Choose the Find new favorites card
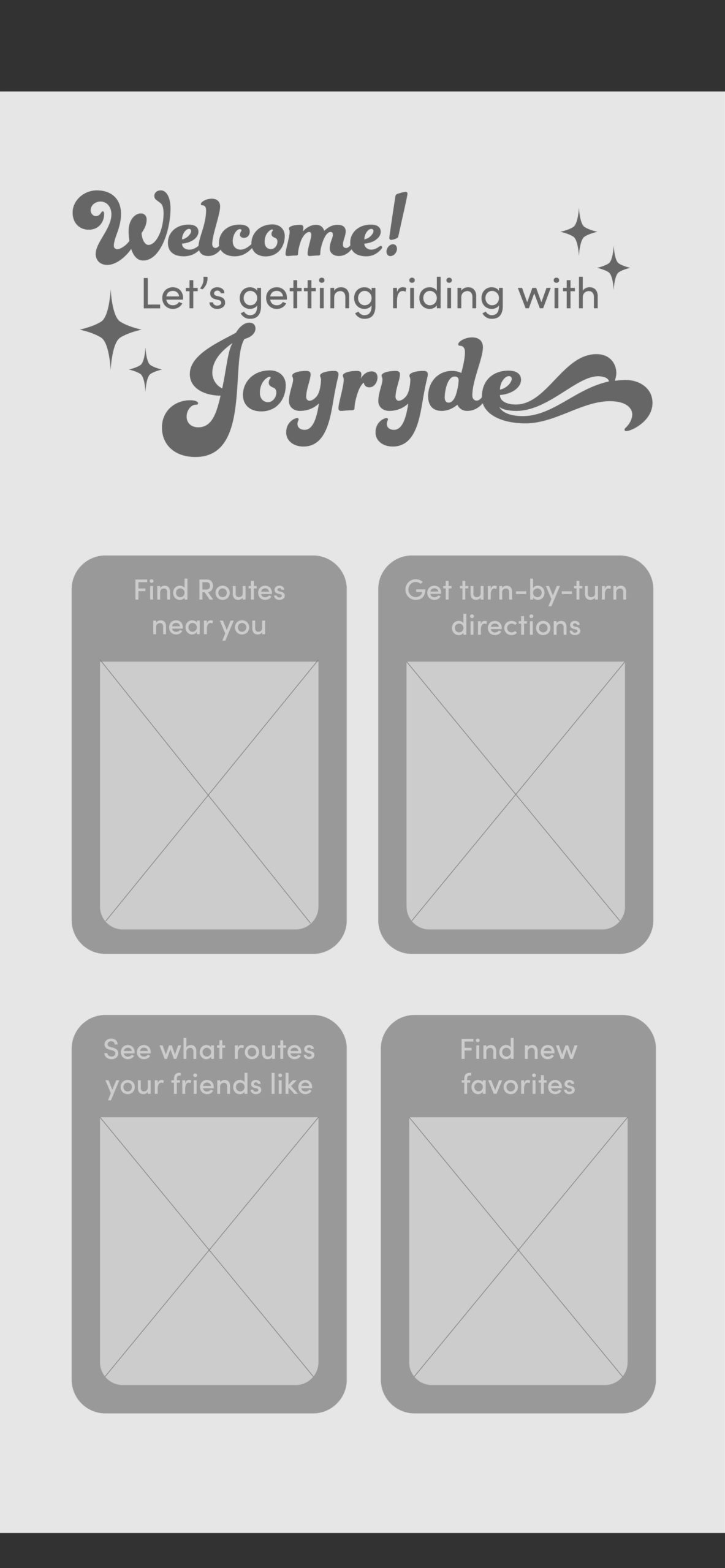Viewport: 725px width, 1568px height. pos(518,1213)
